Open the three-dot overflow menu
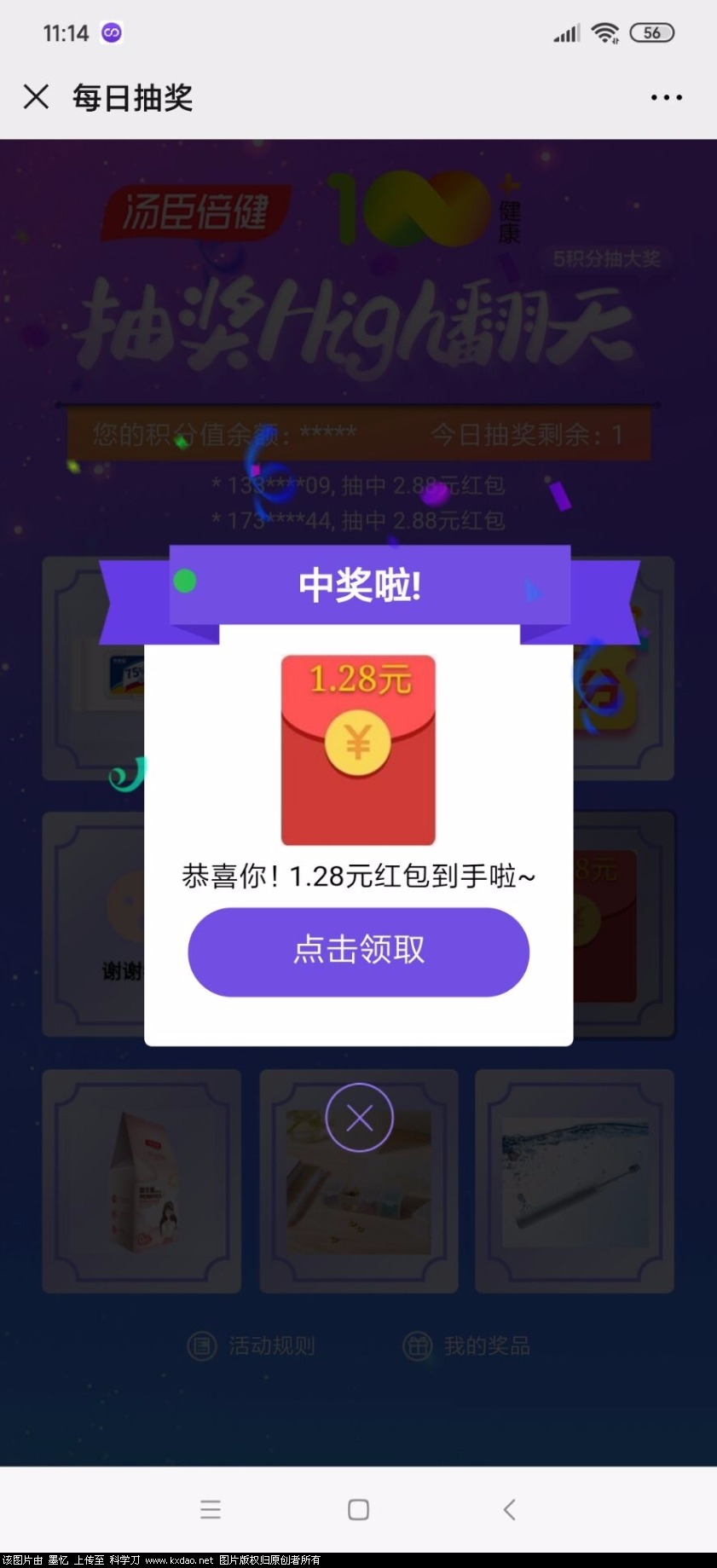Viewport: 717px width, 1568px height. click(x=666, y=97)
